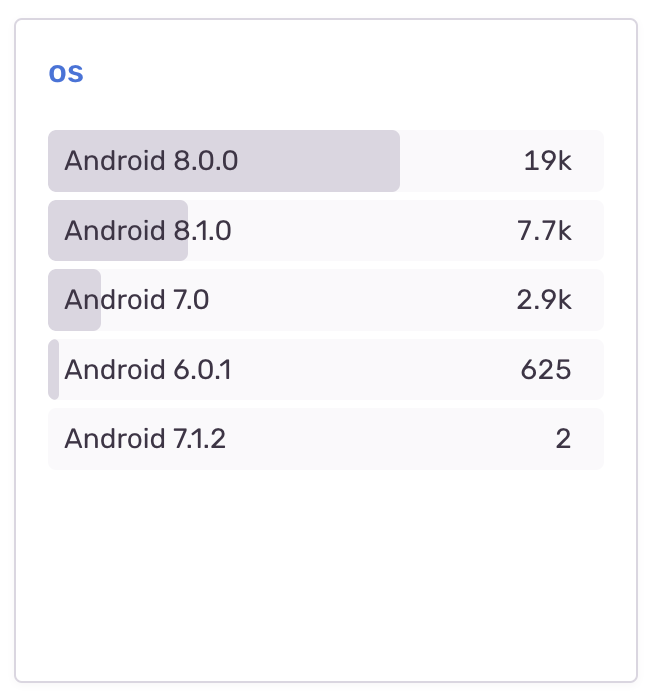The height and width of the screenshot is (694, 658).
Task: Open the Android 8.1.0 entry
Action: click(325, 231)
